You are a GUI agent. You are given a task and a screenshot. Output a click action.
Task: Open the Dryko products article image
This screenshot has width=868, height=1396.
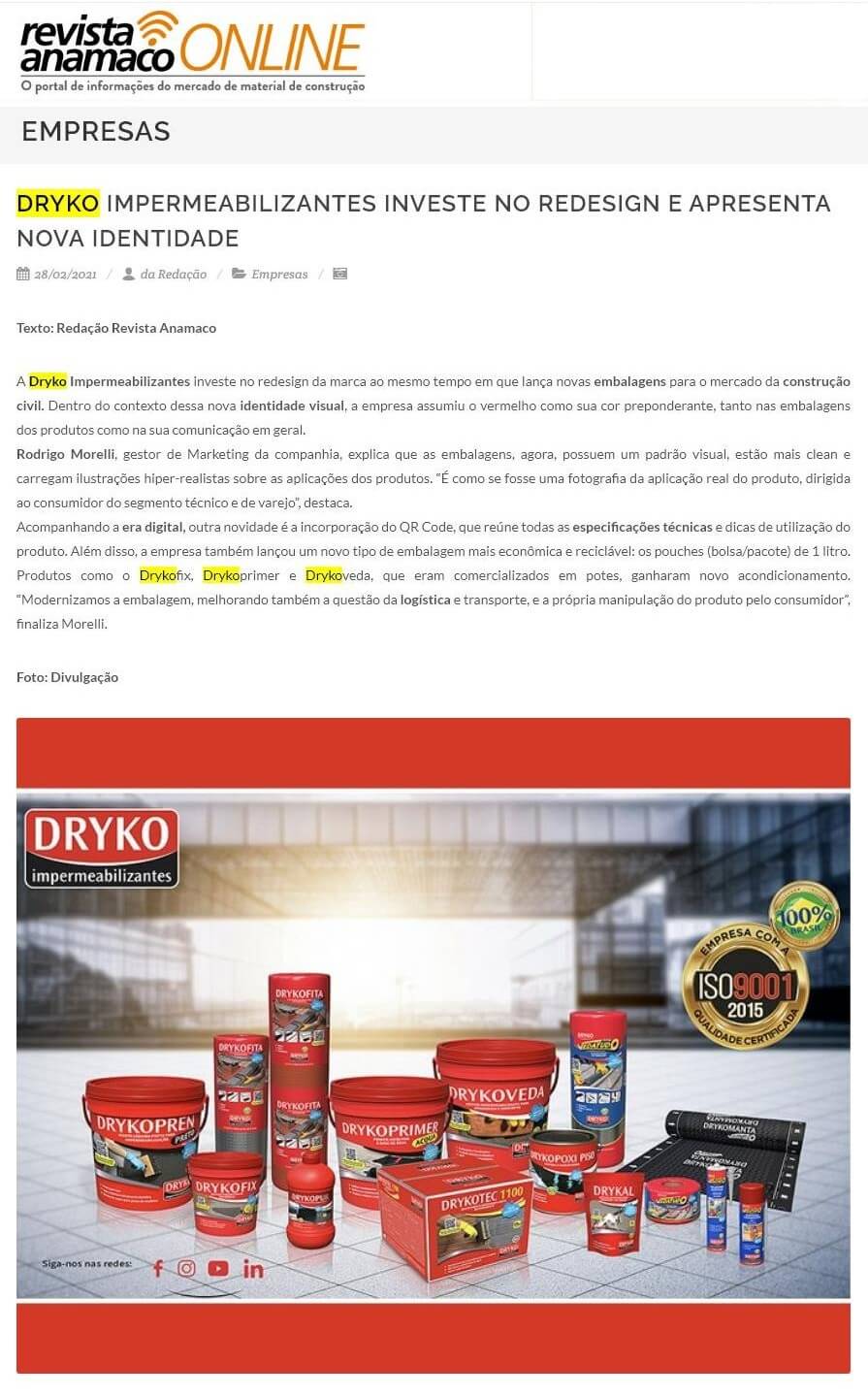tap(434, 1044)
